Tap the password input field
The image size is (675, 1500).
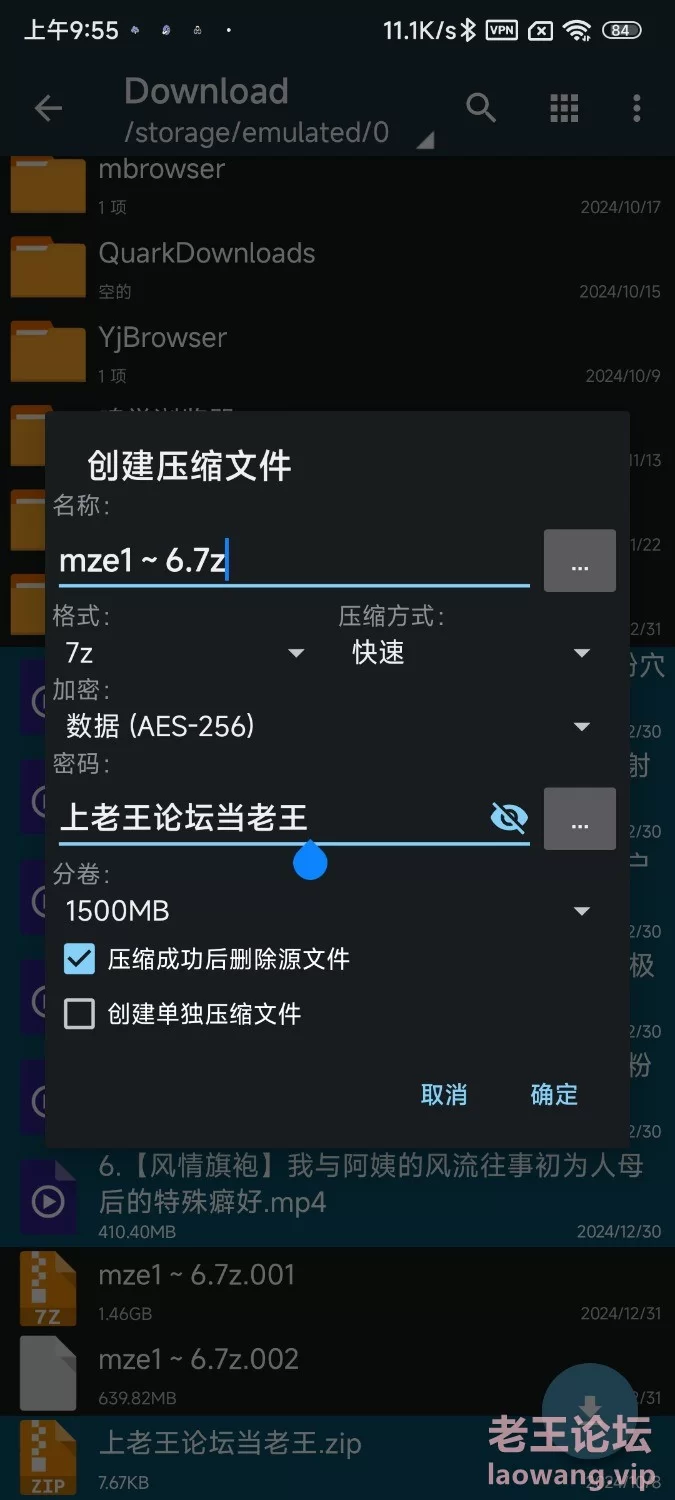(270, 818)
